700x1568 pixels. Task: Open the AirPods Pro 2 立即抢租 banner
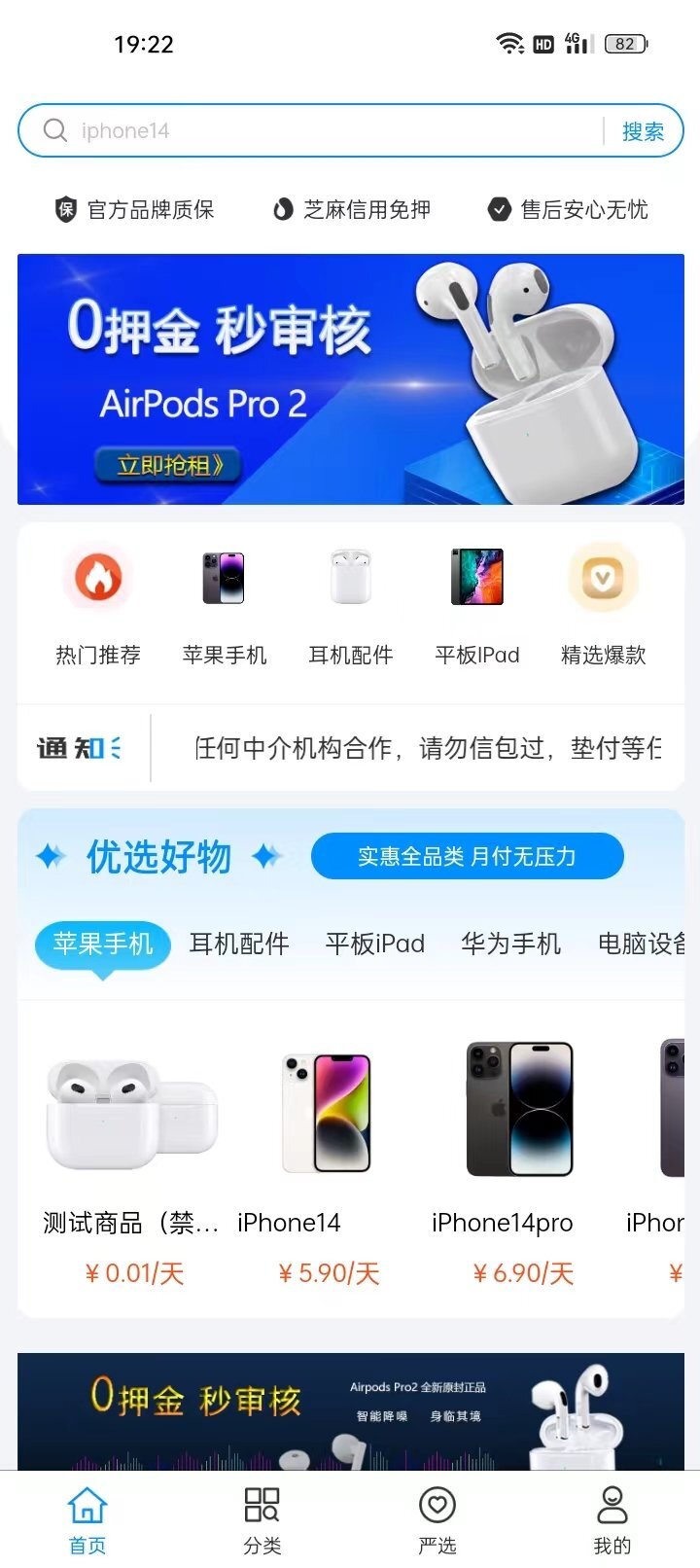(x=350, y=379)
